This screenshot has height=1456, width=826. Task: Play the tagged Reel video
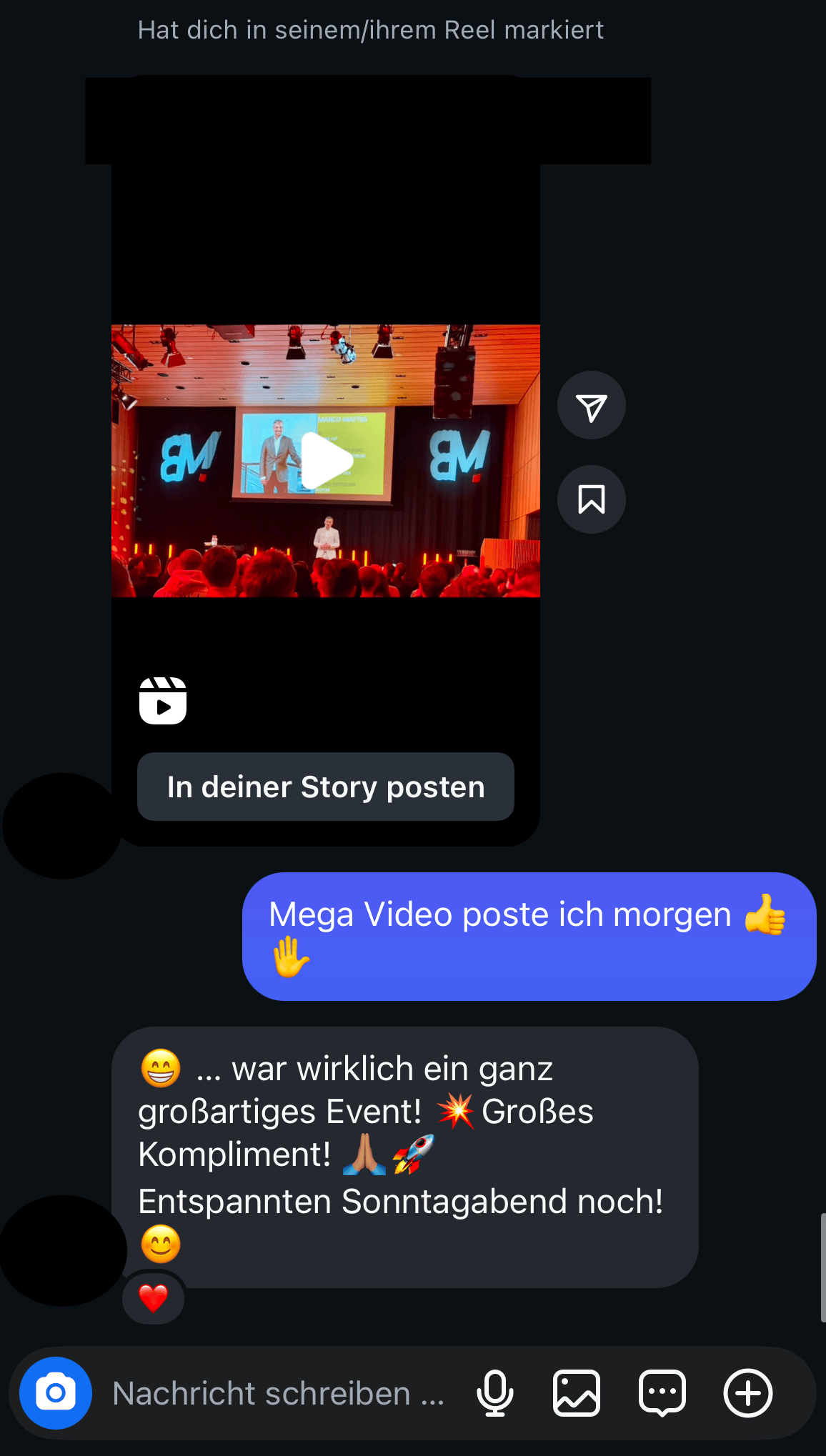click(326, 461)
